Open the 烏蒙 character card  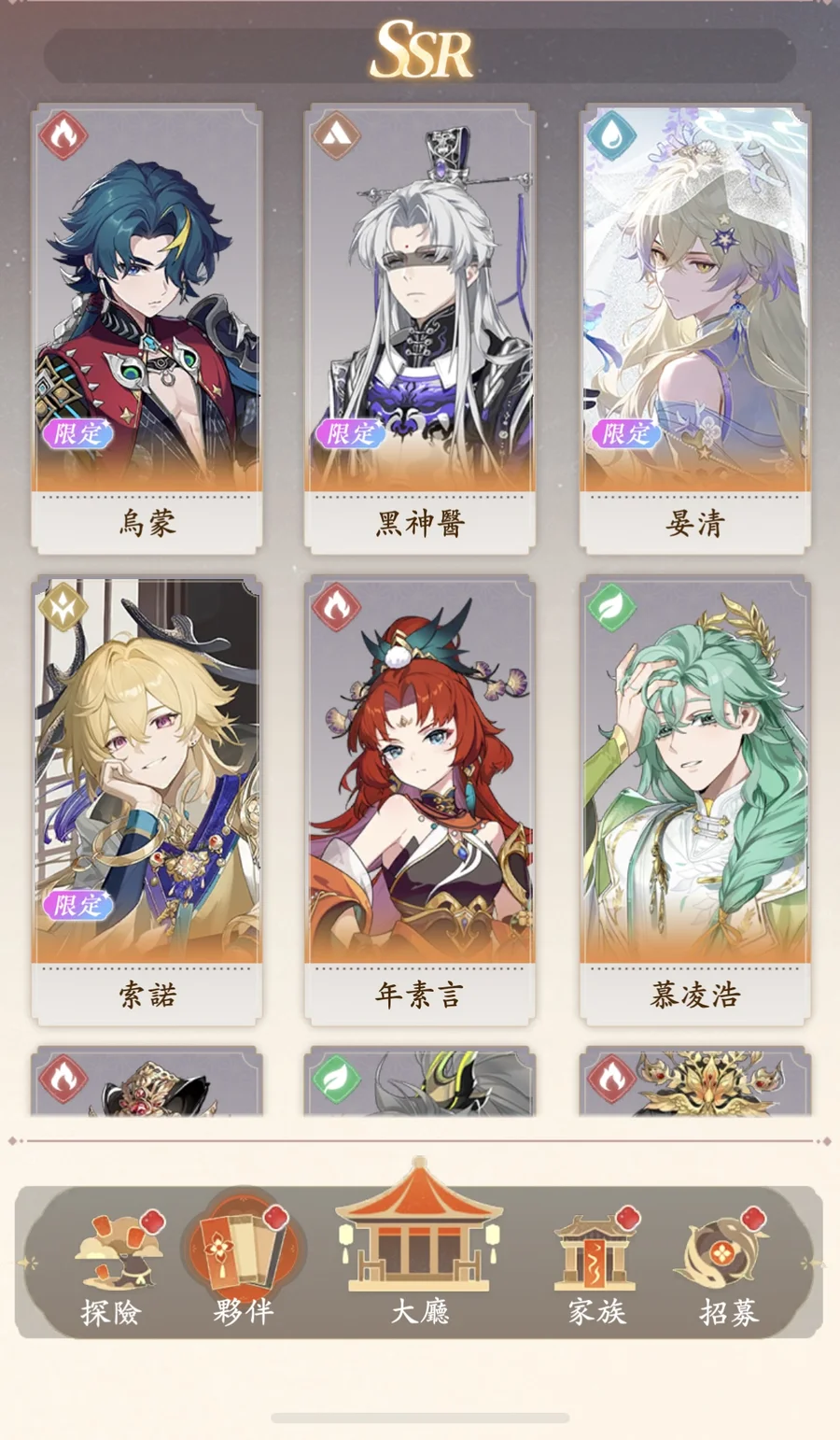click(147, 327)
